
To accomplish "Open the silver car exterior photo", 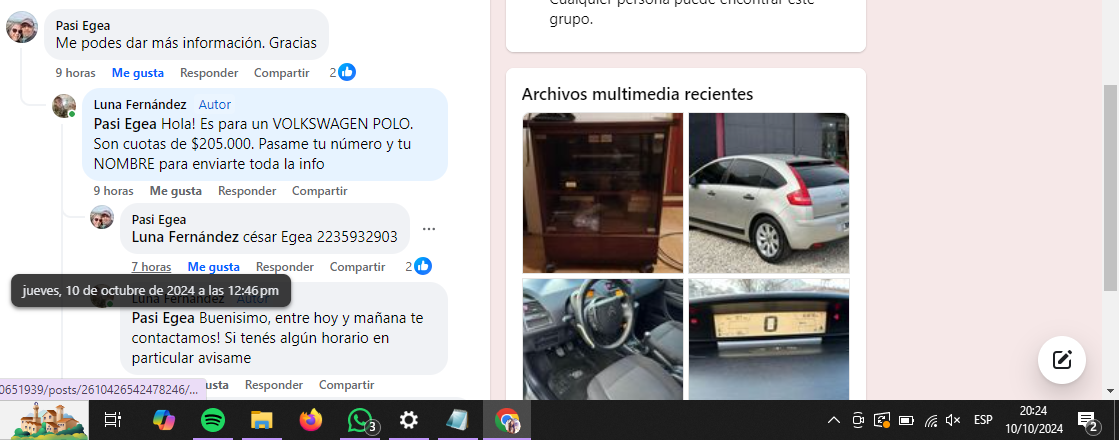I will [x=768, y=192].
